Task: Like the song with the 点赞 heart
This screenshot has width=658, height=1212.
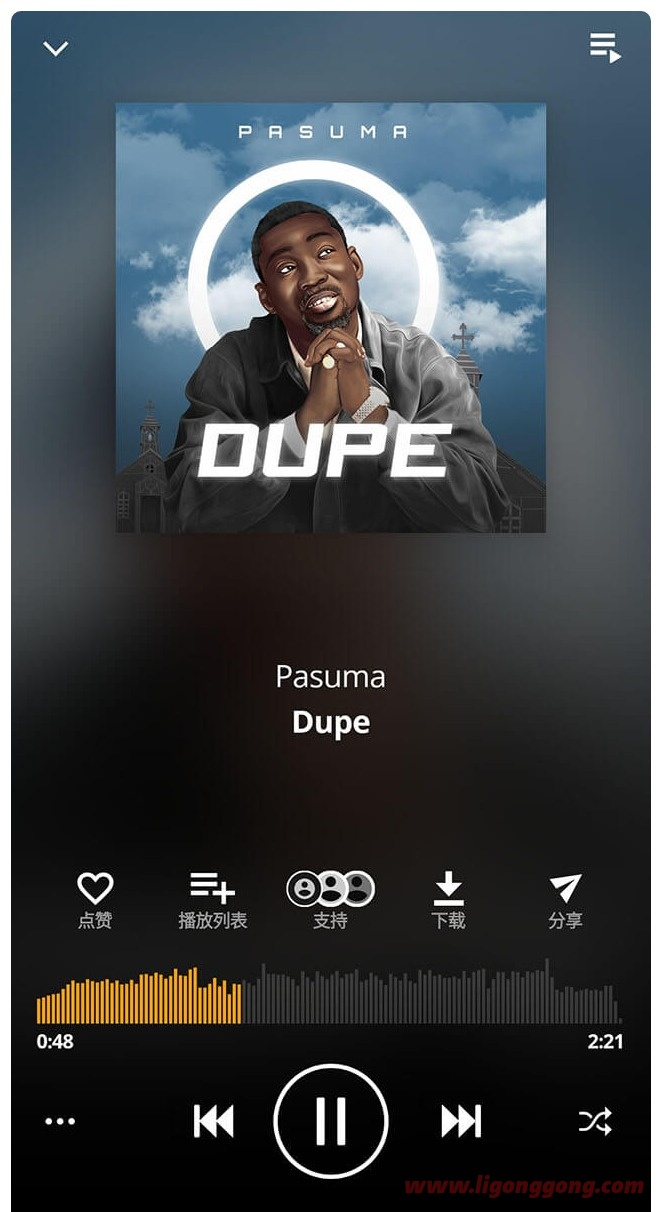Action: [x=95, y=900]
